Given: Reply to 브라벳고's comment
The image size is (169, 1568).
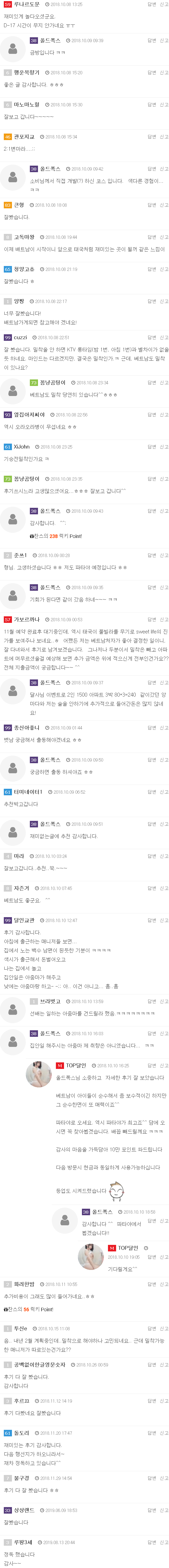Looking at the screenshot, I should point(151,1001).
